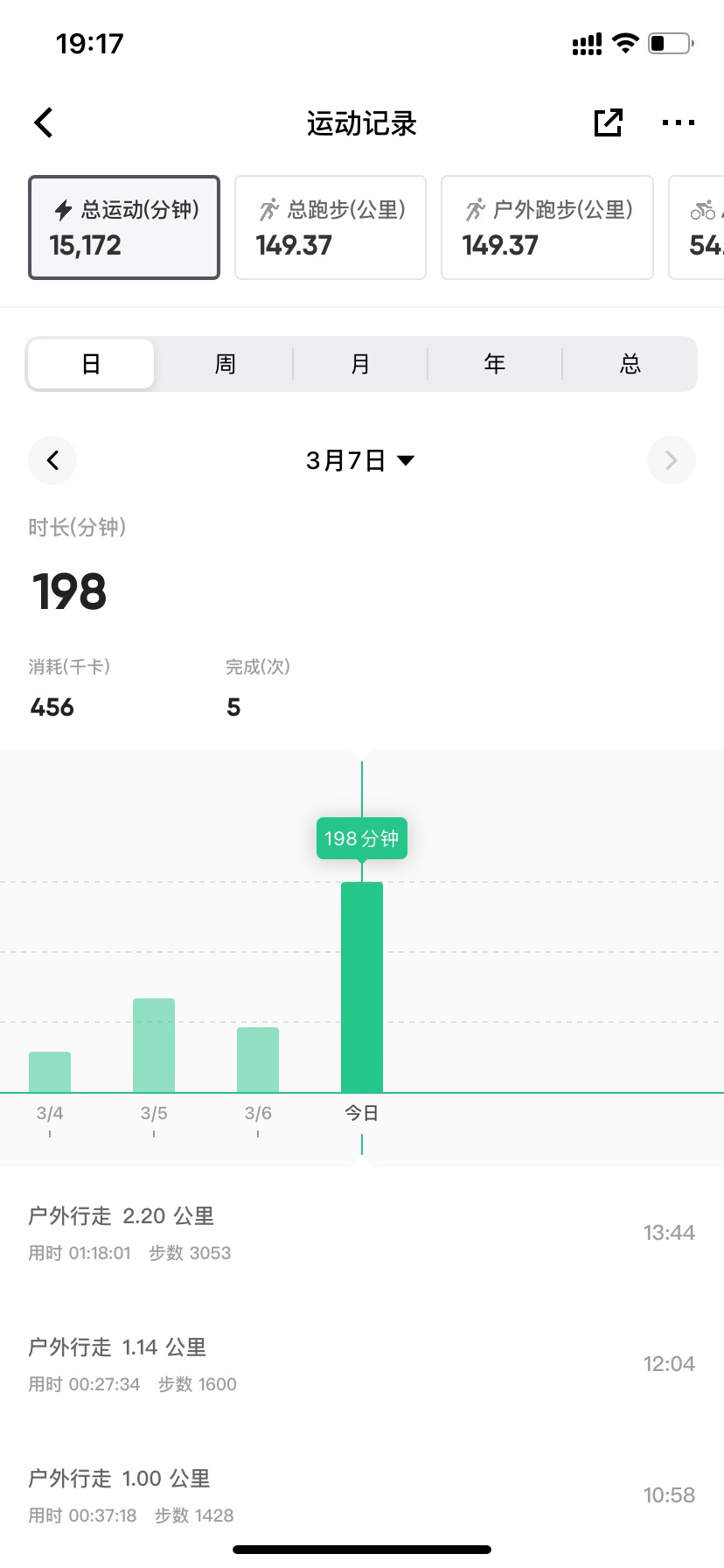Image resolution: width=724 pixels, height=1568 pixels.
Task: Select the 3/4 bar in chart
Action: [x=50, y=1072]
